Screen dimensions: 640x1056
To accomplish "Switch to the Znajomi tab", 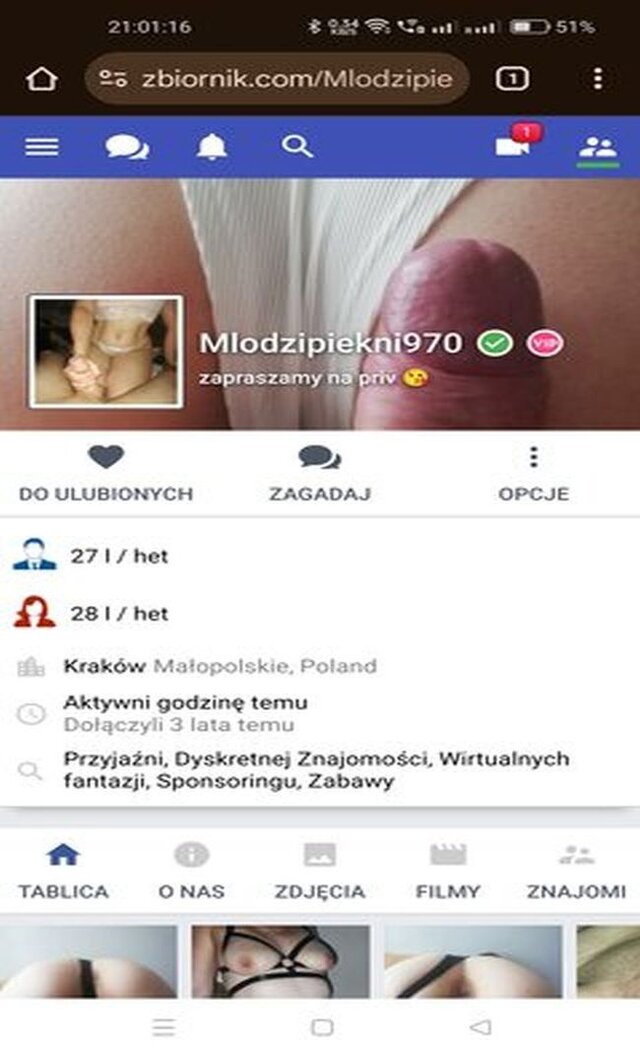I will 576,872.
